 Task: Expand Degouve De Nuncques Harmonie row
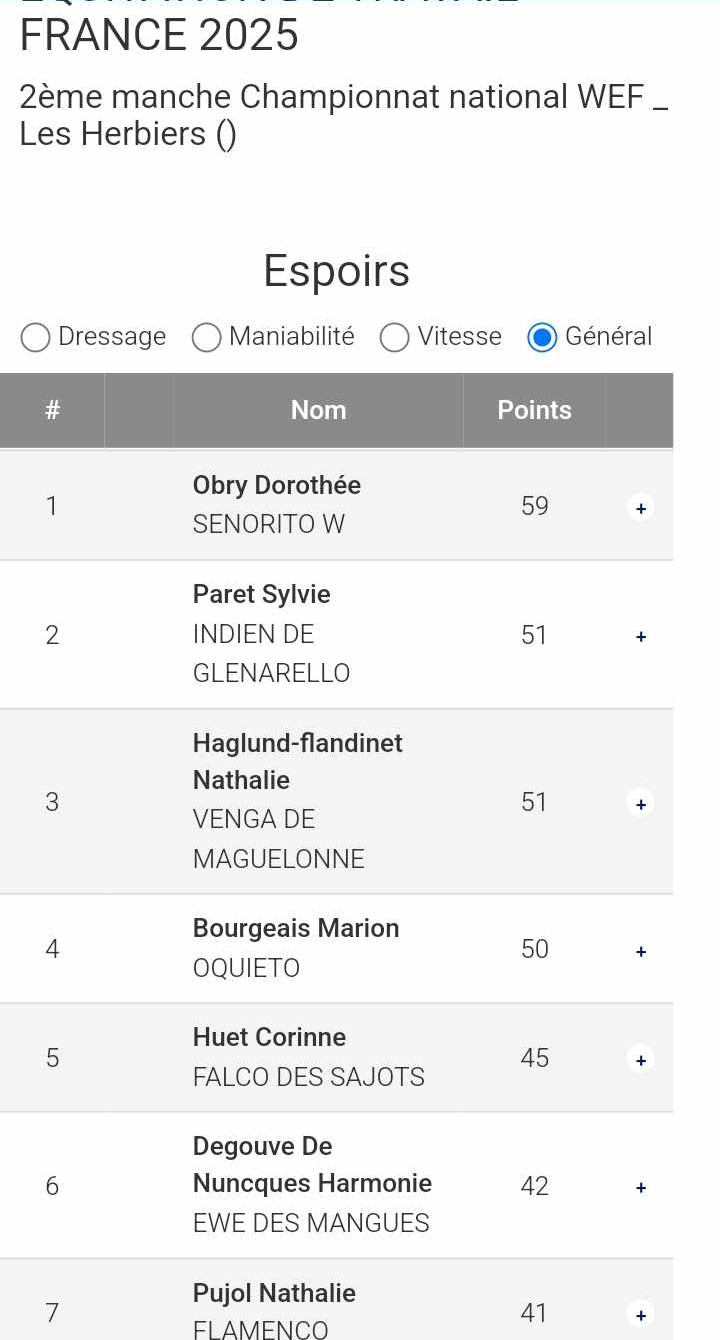pyautogui.click(x=641, y=1187)
